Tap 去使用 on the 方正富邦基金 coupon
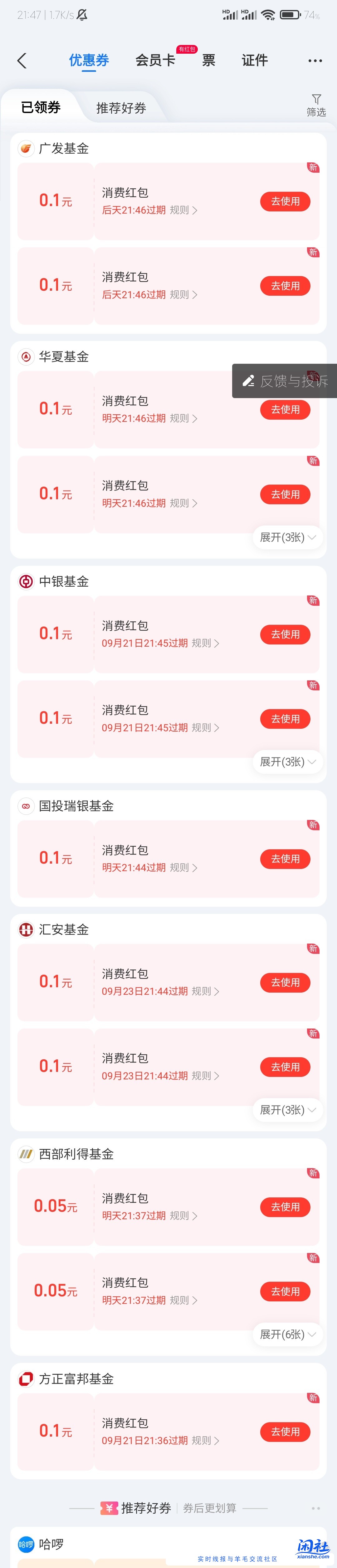This screenshot has width=337, height=1568. 285,1431
